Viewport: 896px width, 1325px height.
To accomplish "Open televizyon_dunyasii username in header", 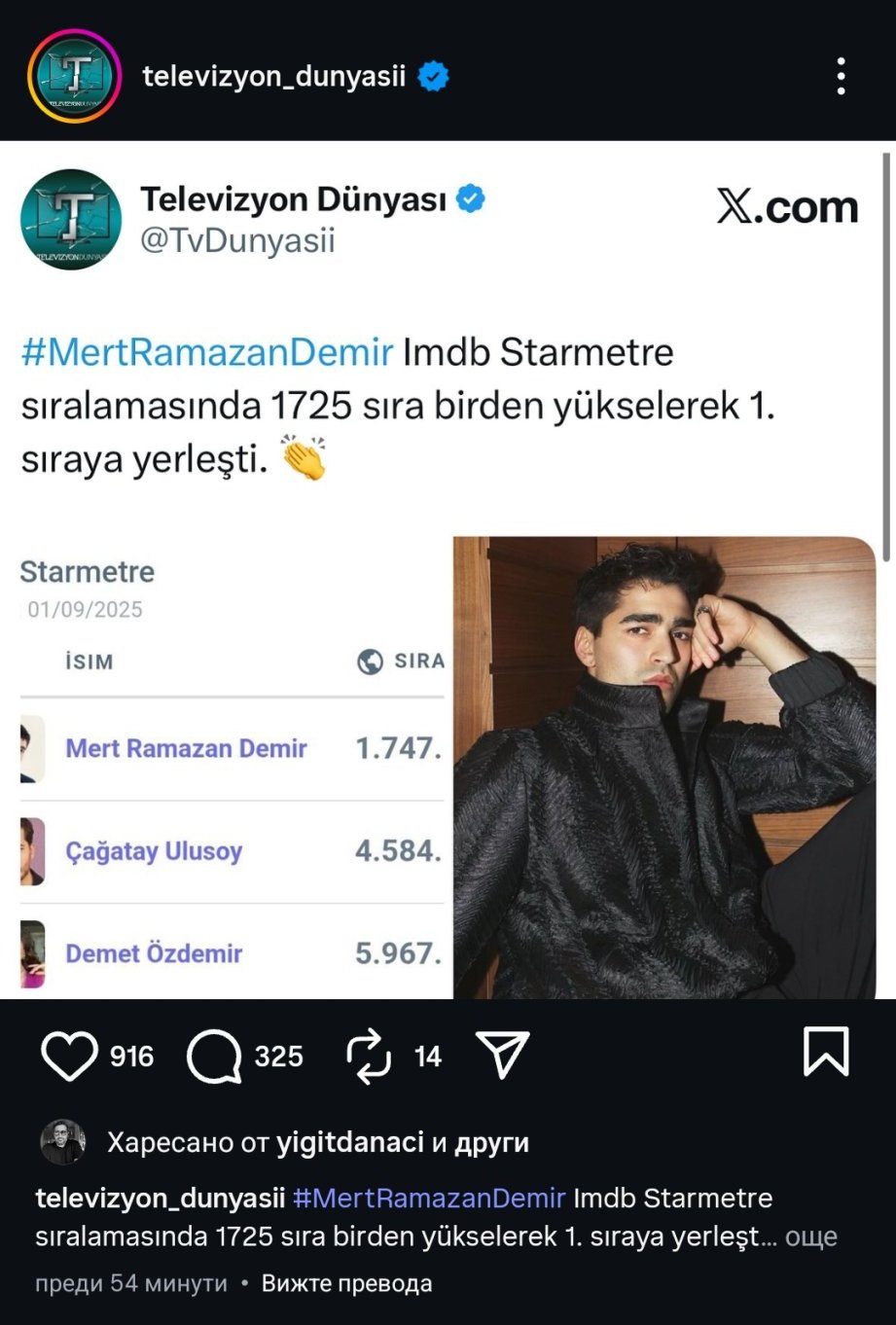I will click(273, 76).
